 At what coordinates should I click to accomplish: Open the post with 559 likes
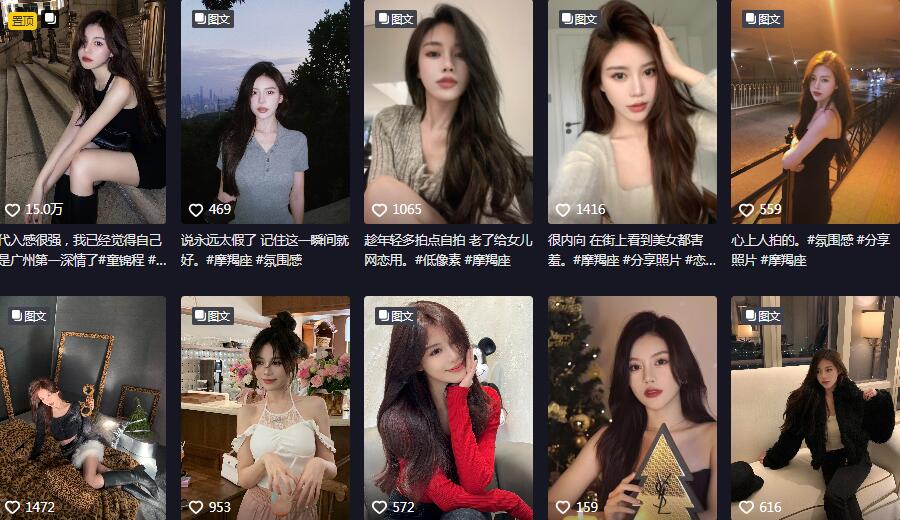tap(815, 110)
